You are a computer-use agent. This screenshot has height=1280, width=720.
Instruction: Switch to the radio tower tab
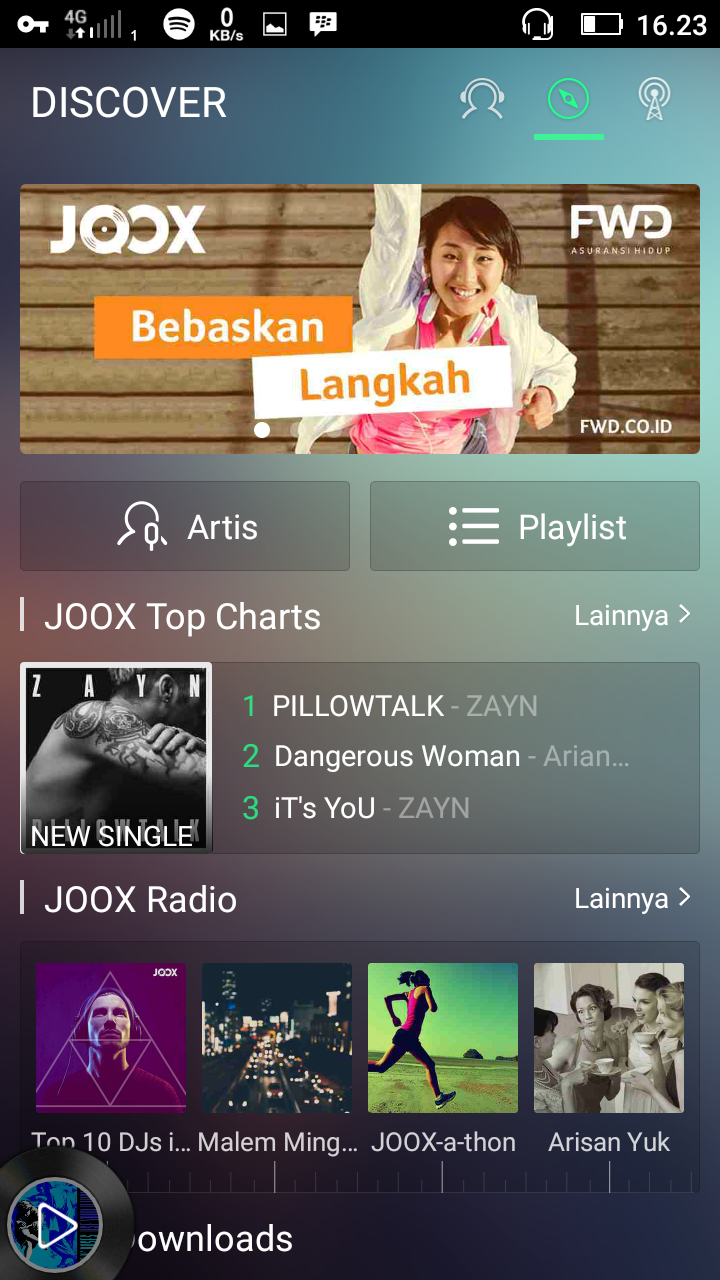(x=654, y=100)
